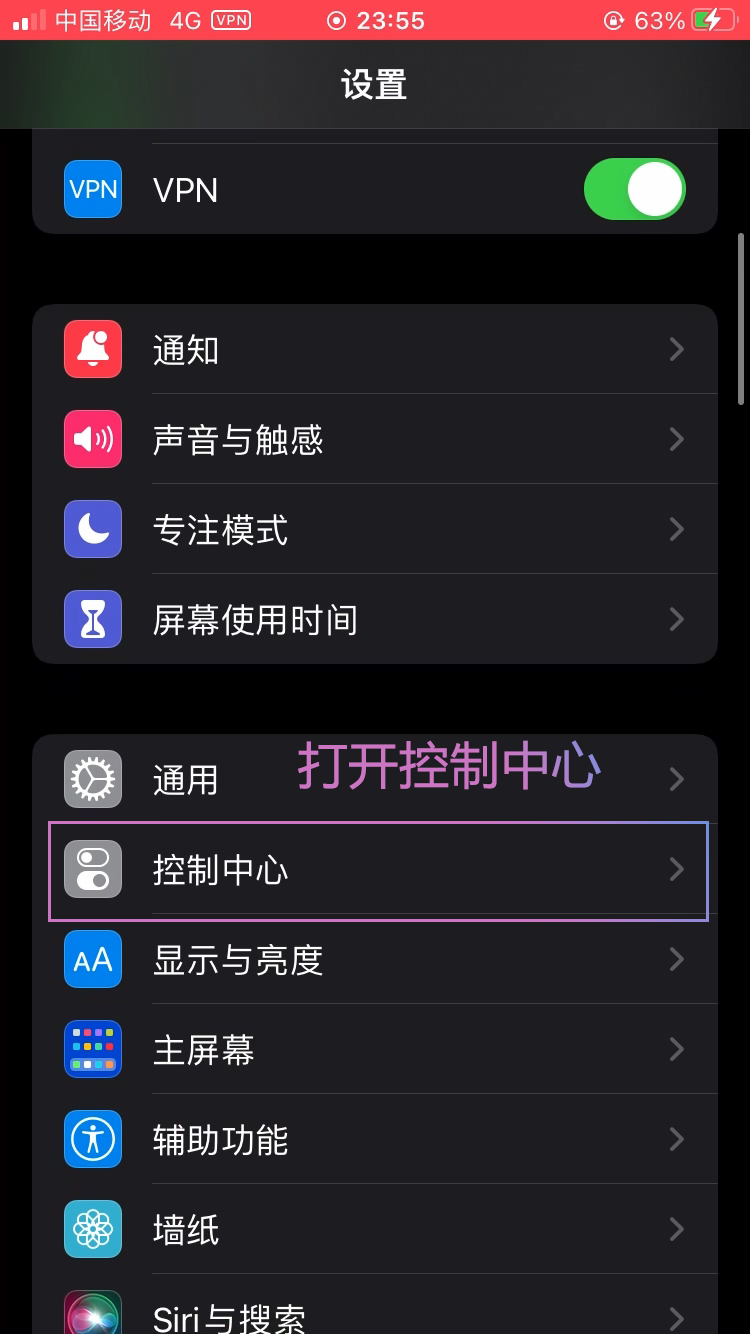Open 辅助功能
Image resolution: width=750 pixels, height=1334 pixels.
click(375, 1139)
